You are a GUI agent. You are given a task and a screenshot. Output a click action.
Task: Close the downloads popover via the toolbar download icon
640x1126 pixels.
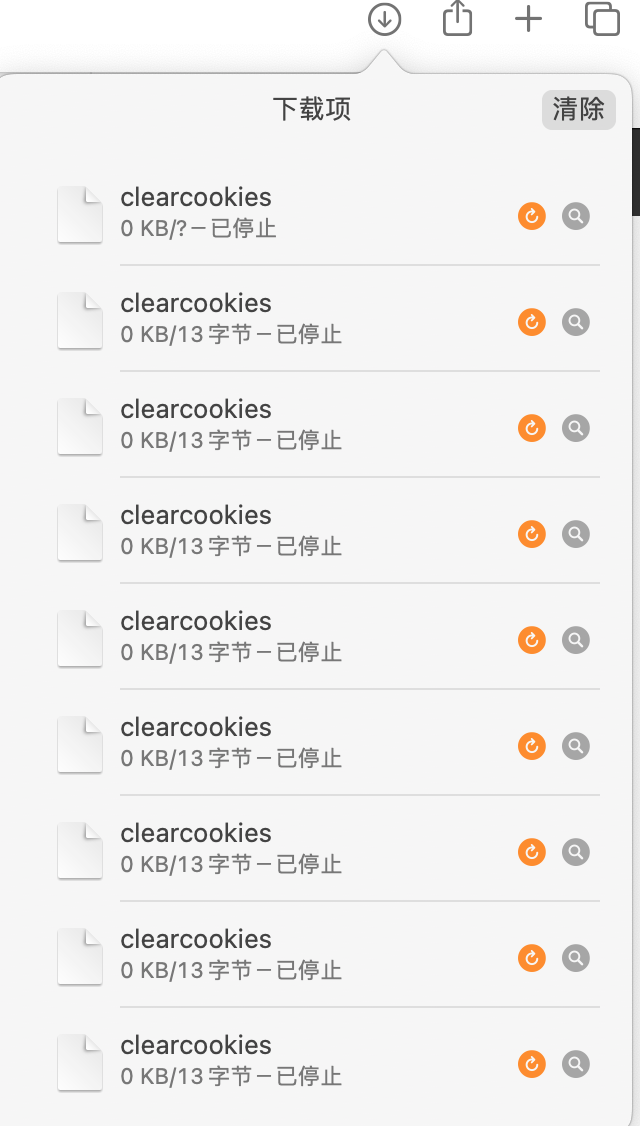tap(384, 20)
